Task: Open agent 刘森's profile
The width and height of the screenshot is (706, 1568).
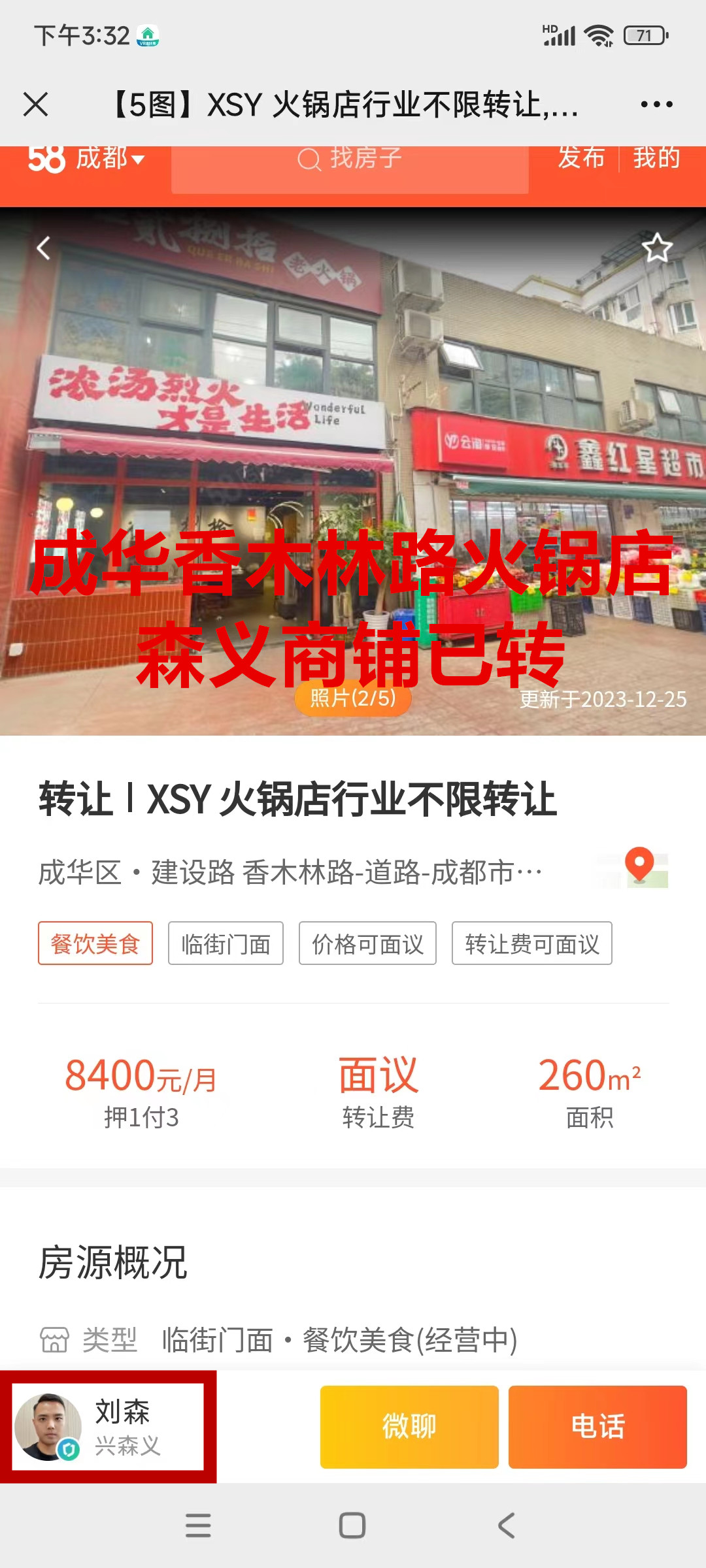Action: click(x=108, y=1426)
